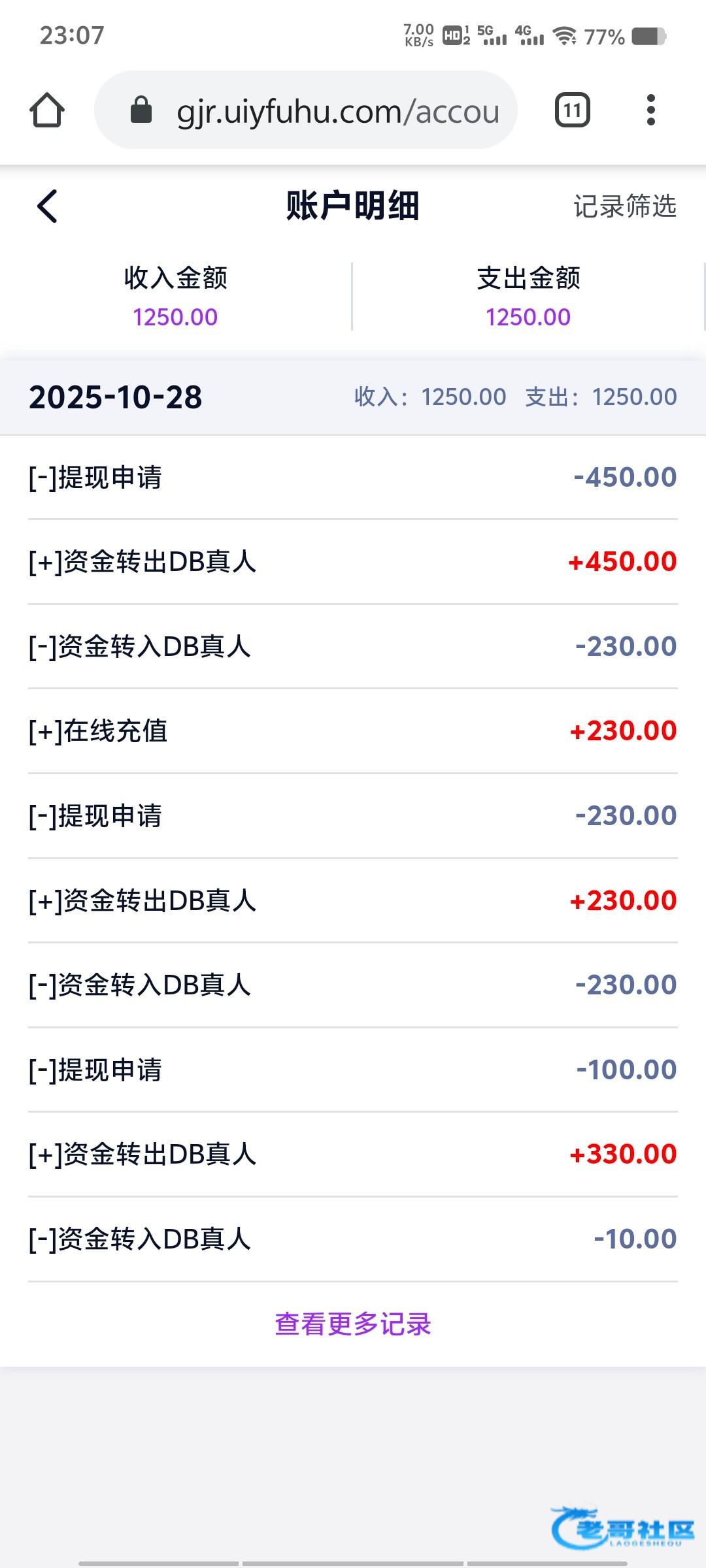Open the tab switcher showing 11 tabs
The image size is (706, 1568).
click(x=572, y=110)
